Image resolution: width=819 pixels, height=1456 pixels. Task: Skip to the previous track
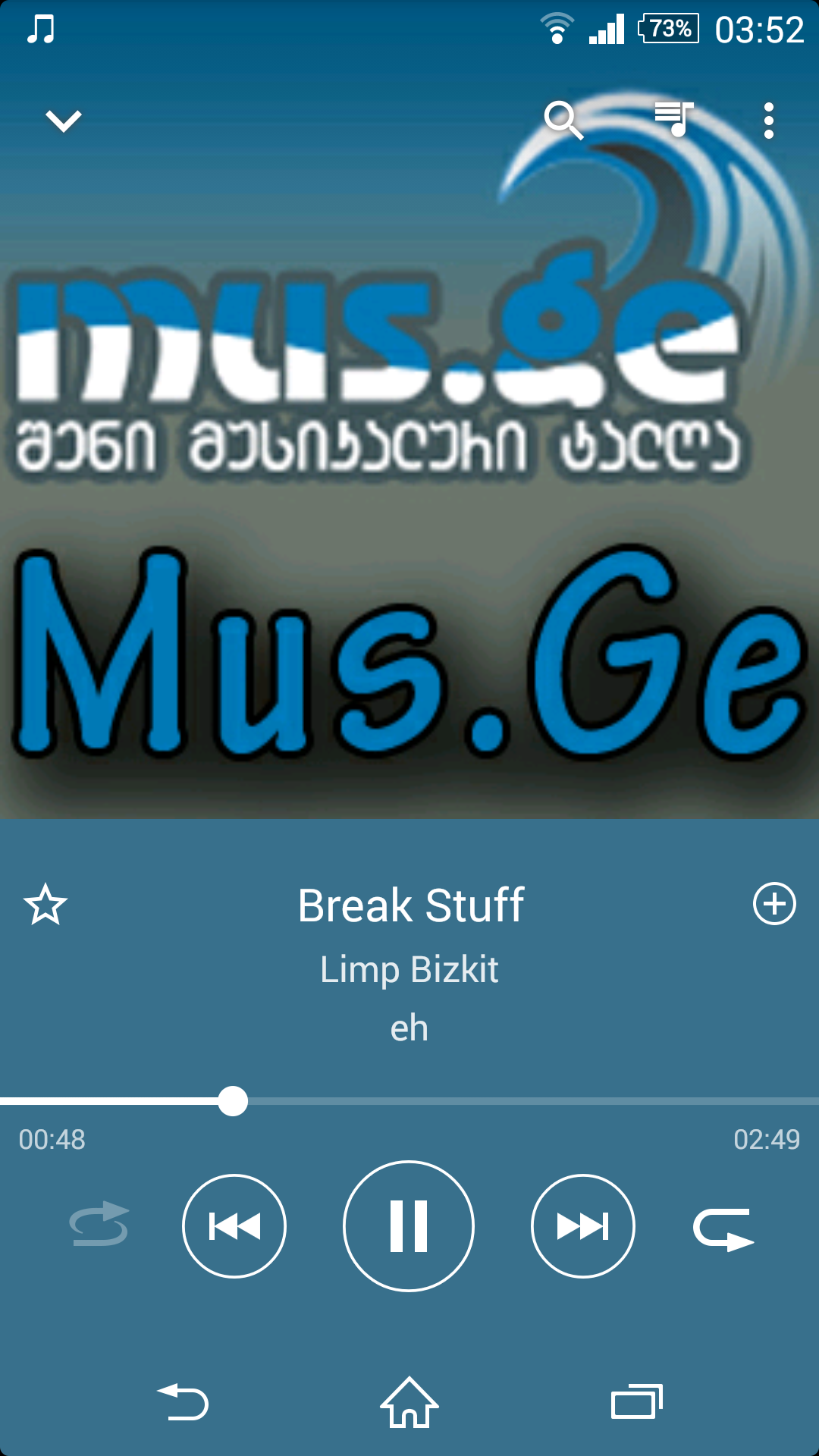(234, 1225)
